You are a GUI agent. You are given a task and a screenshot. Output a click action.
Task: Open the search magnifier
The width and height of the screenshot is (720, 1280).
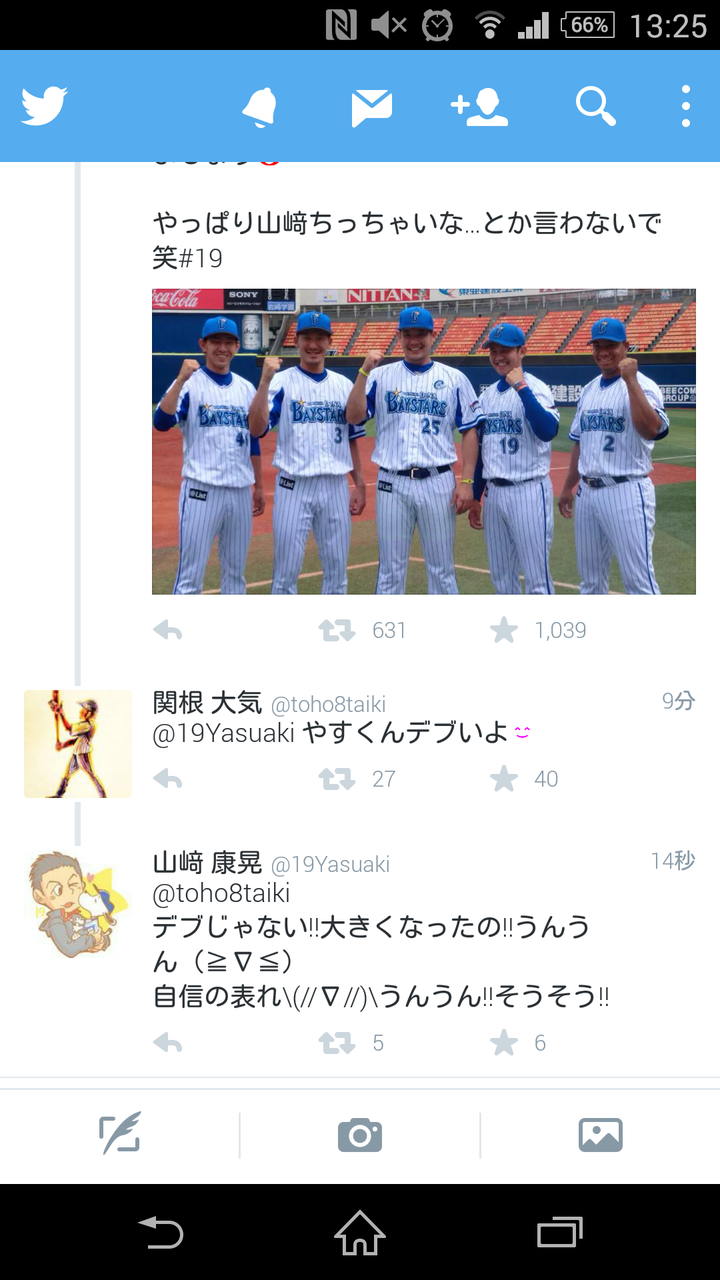coord(595,106)
